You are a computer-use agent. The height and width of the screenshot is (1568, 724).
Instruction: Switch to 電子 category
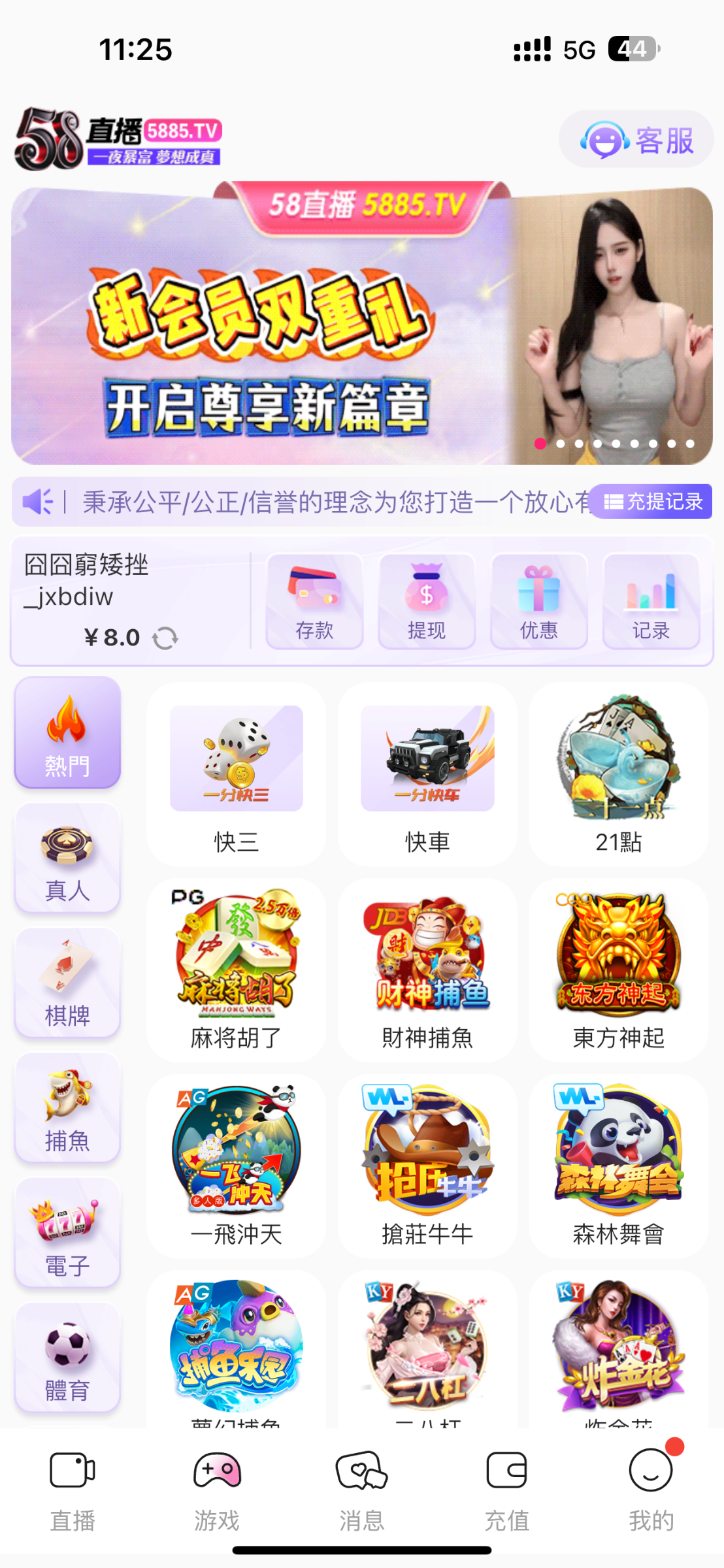[67, 1233]
